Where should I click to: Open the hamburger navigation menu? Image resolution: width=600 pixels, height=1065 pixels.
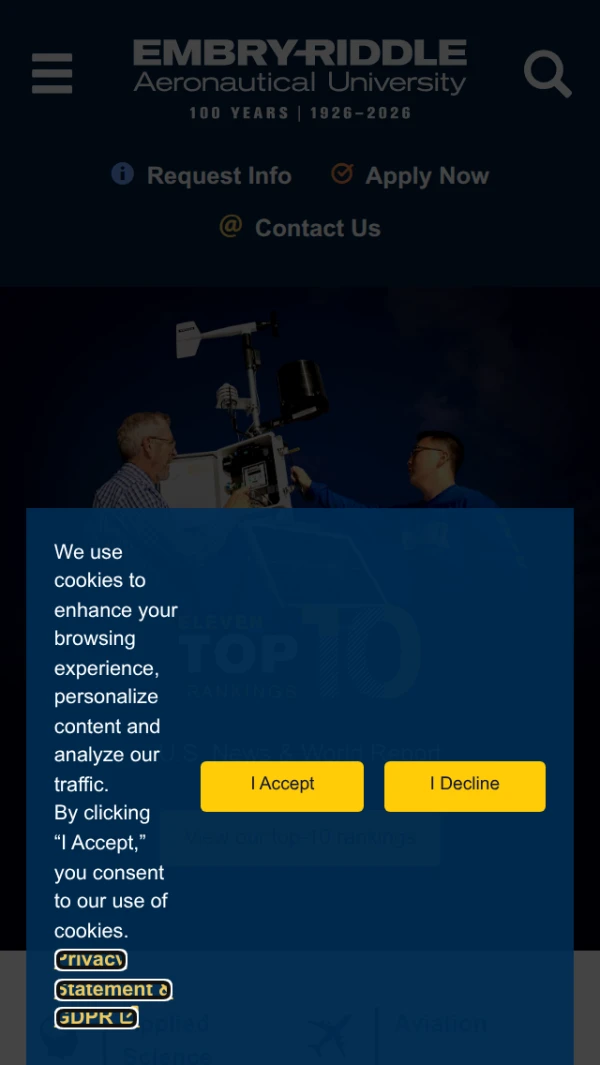coord(52,74)
